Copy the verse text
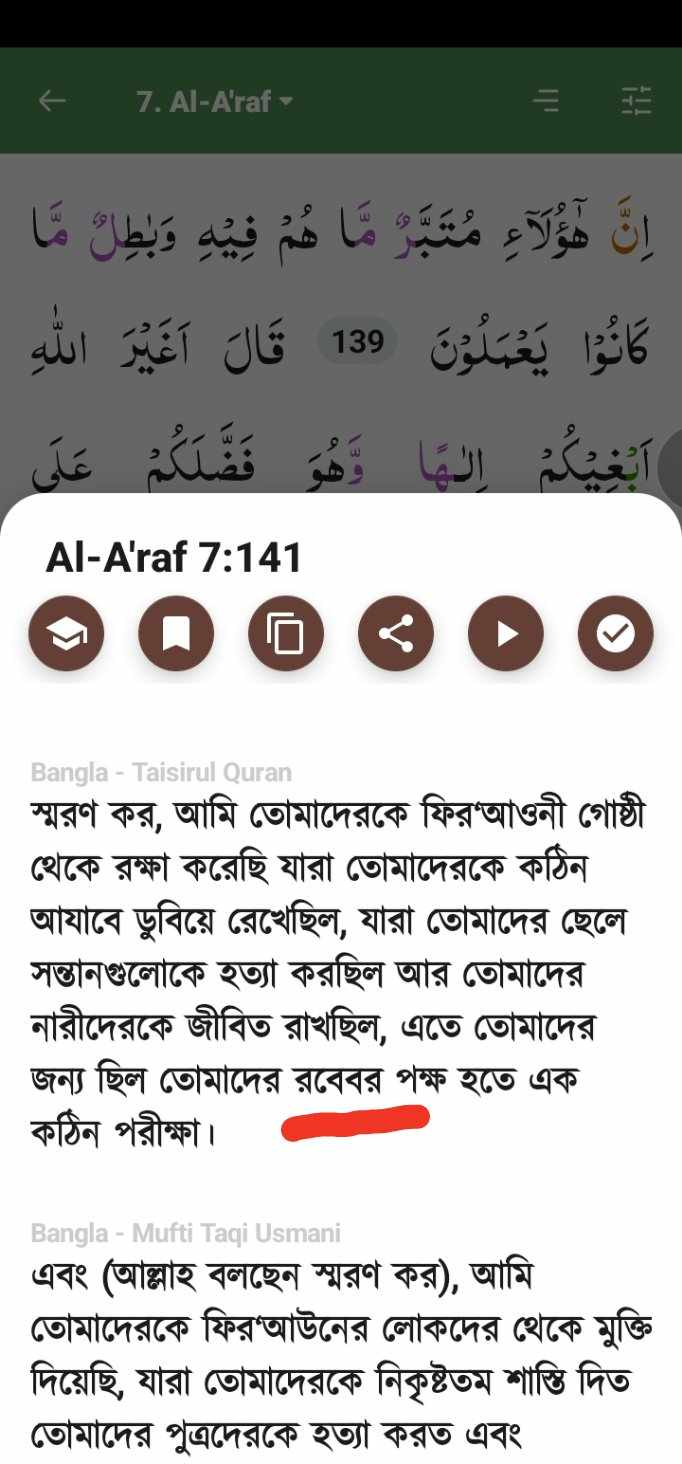The image size is (682, 1464). 286,633
